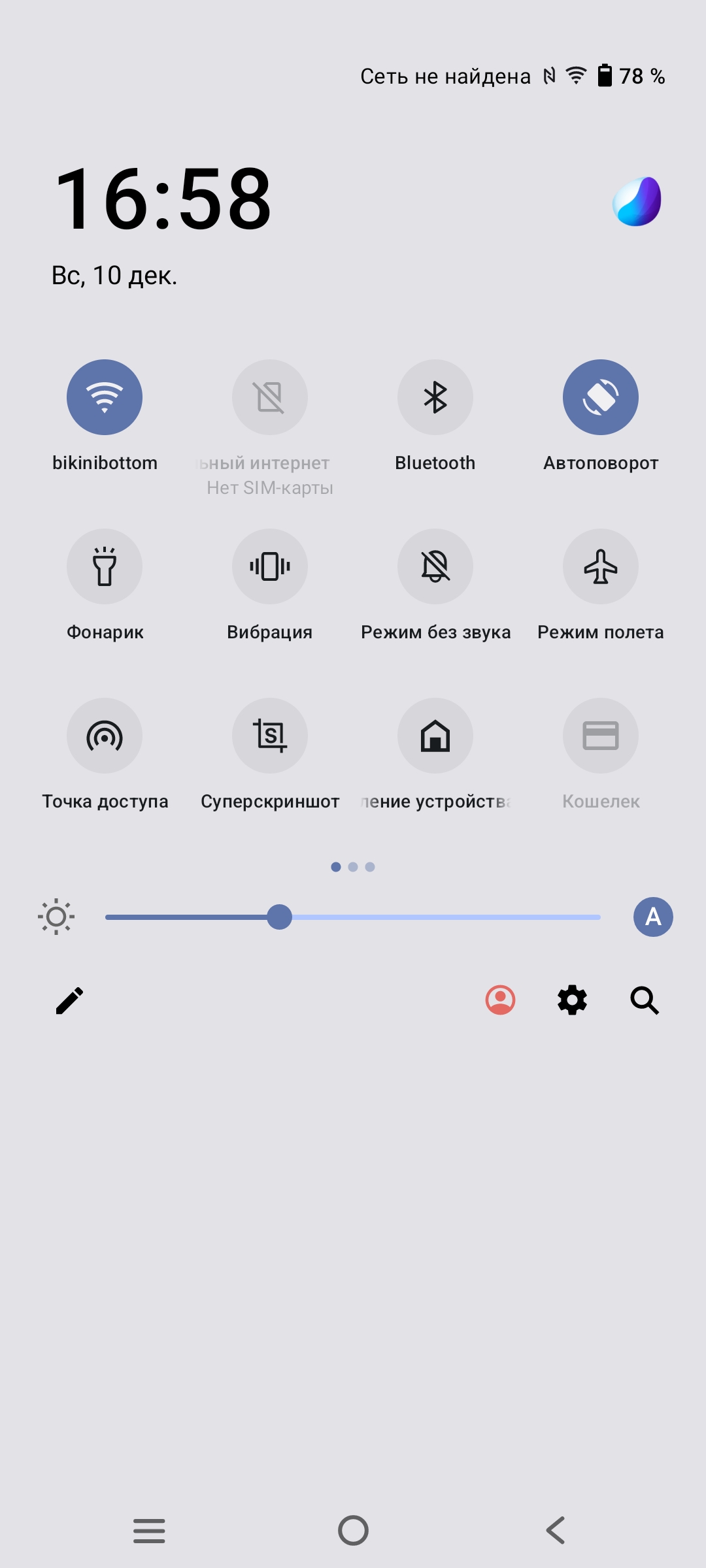Take a Суперскриншот
Viewport: 706px width, 1568px height.
(270, 736)
